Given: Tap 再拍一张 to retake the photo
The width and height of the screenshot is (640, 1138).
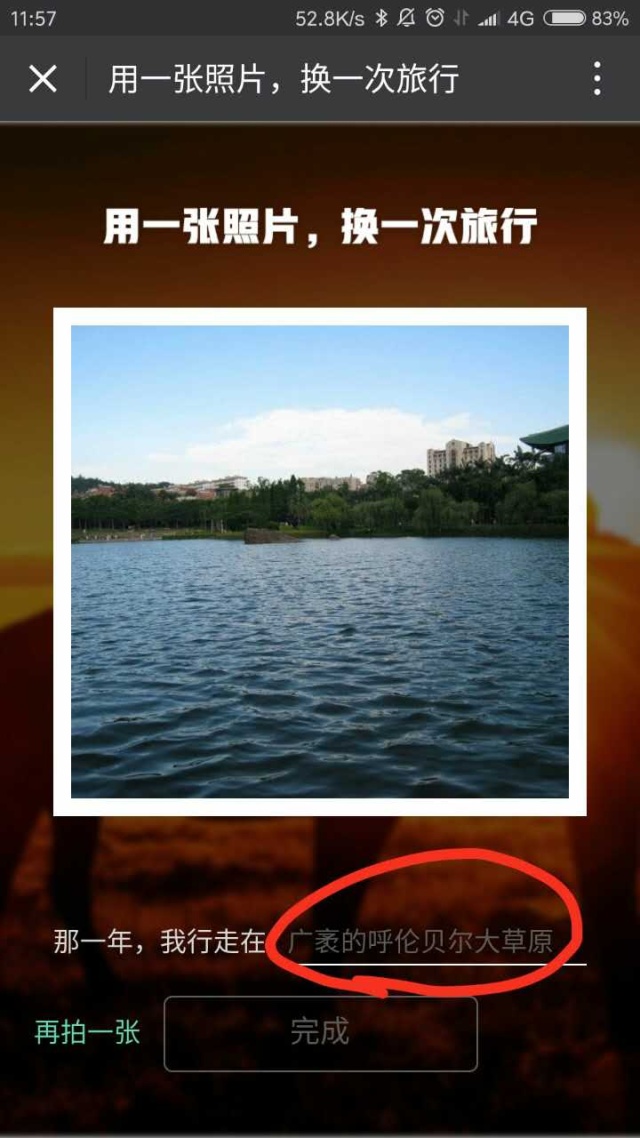Looking at the screenshot, I should pyautogui.click(x=88, y=1032).
